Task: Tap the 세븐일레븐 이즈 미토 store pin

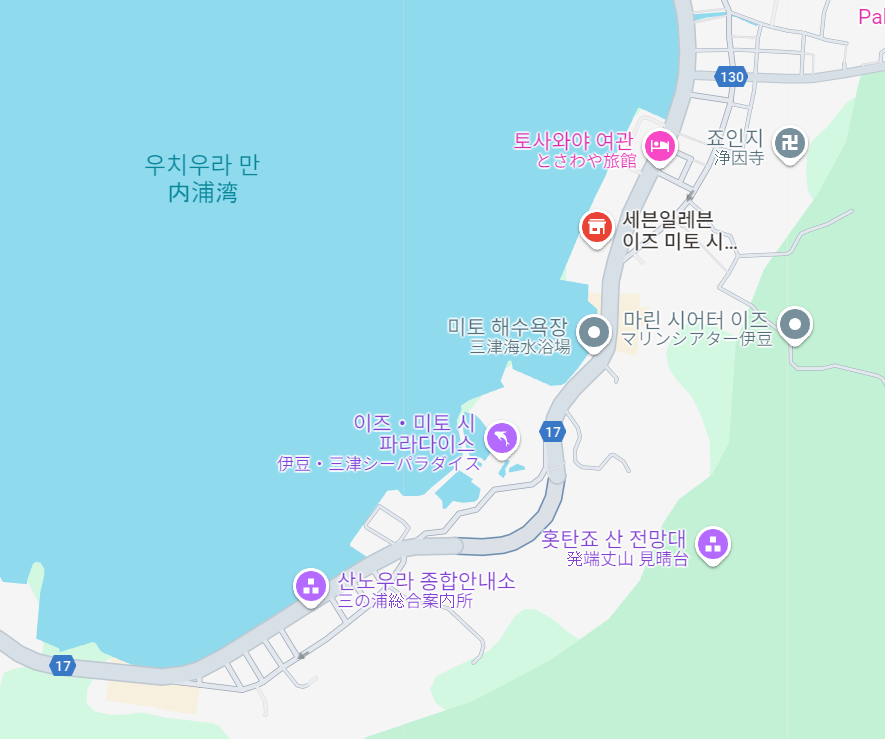Action: (597, 226)
